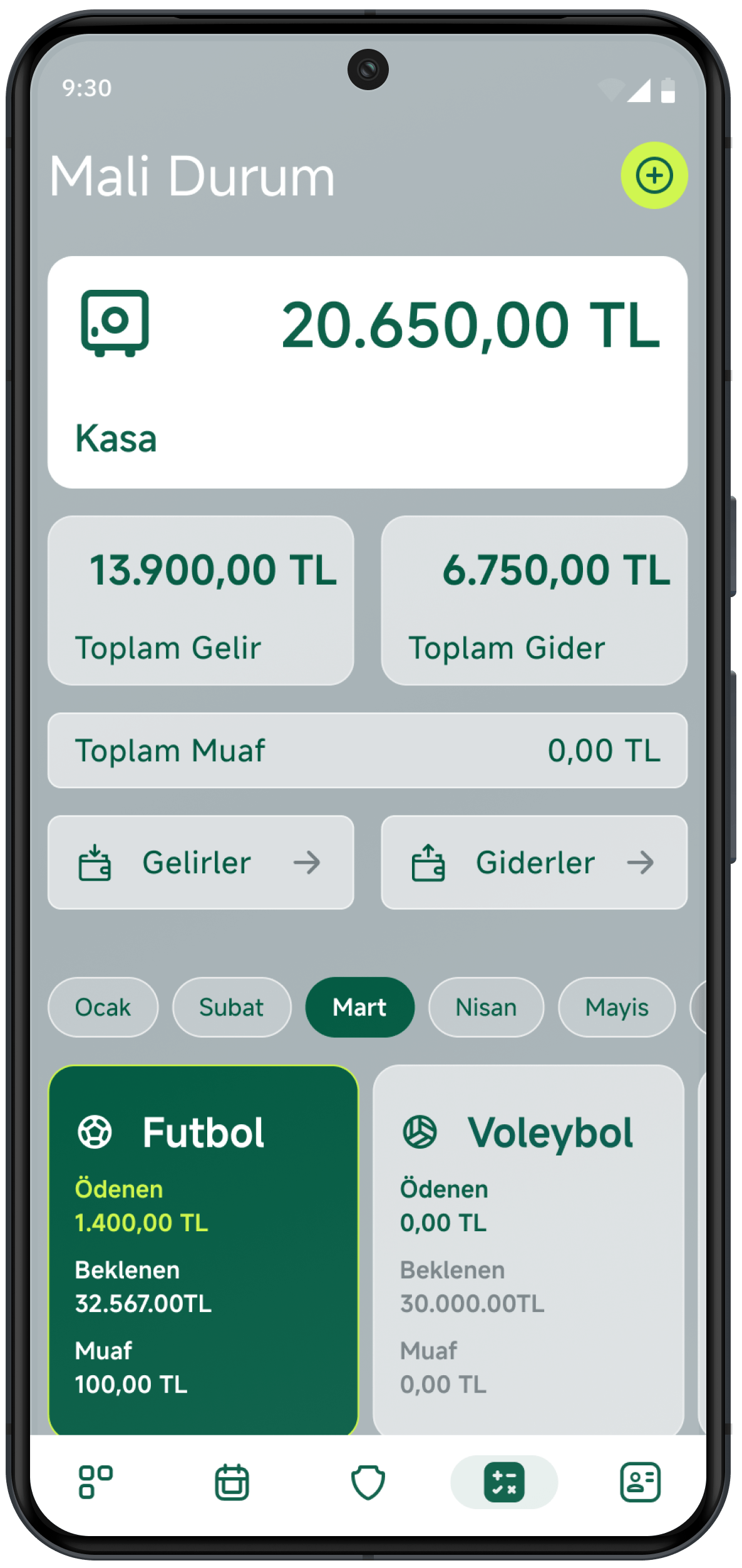Select the Mart month chip
742x1568 pixels.
coord(359,1007)
